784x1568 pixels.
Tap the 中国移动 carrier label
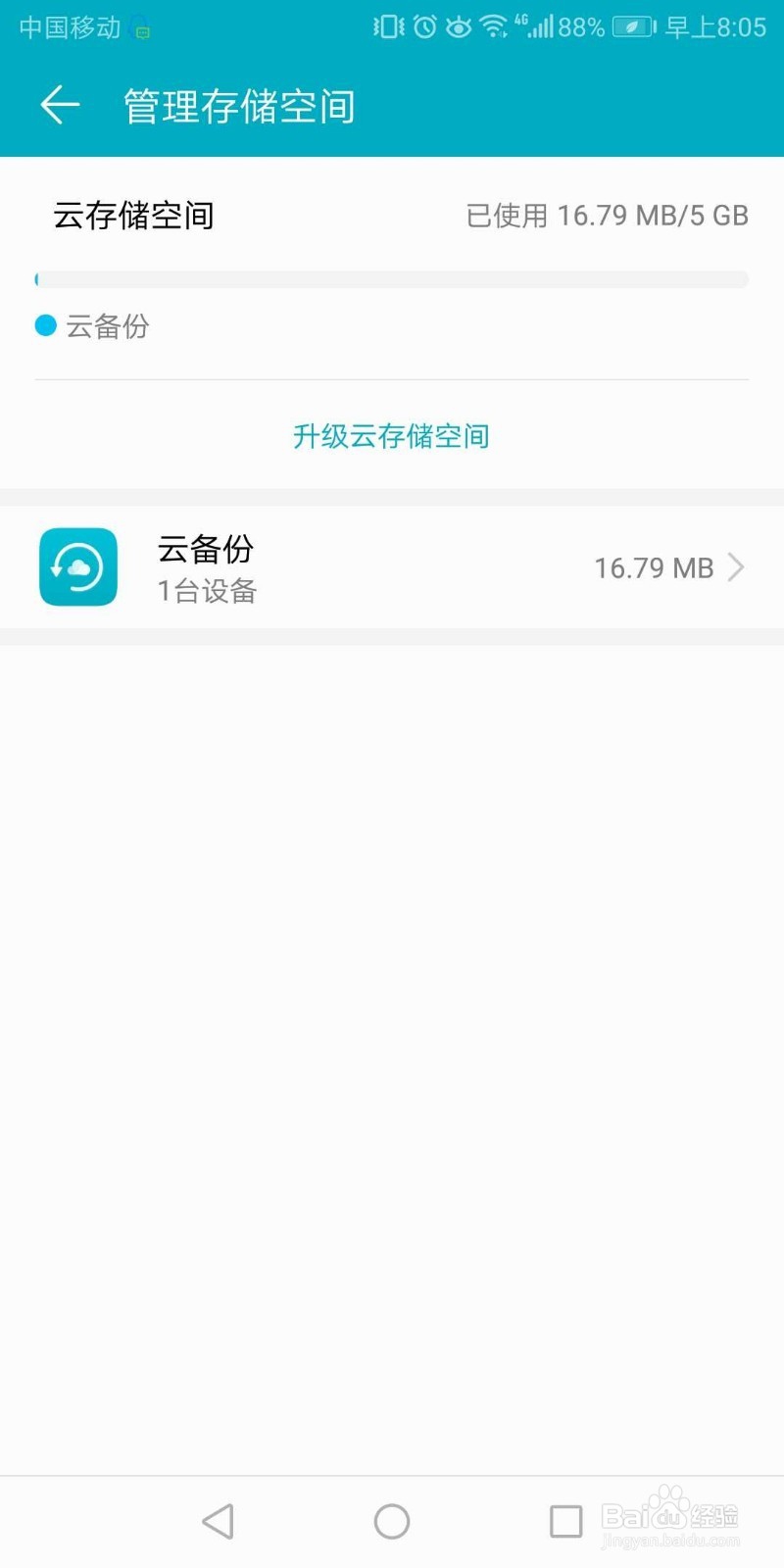(67, 27)
